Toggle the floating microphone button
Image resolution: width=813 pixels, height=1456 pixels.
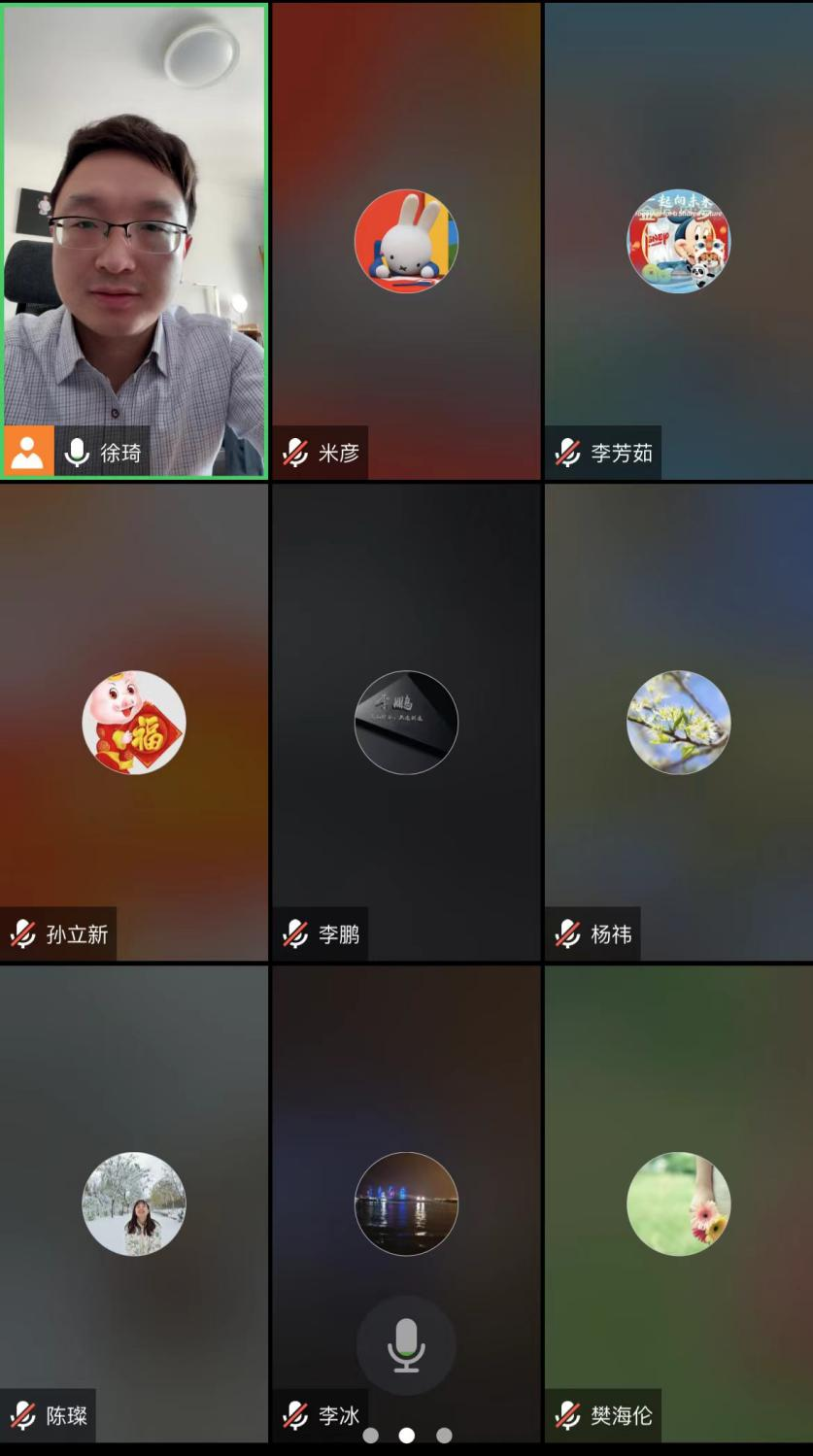pyautogui.click(x=406, y=1345)
